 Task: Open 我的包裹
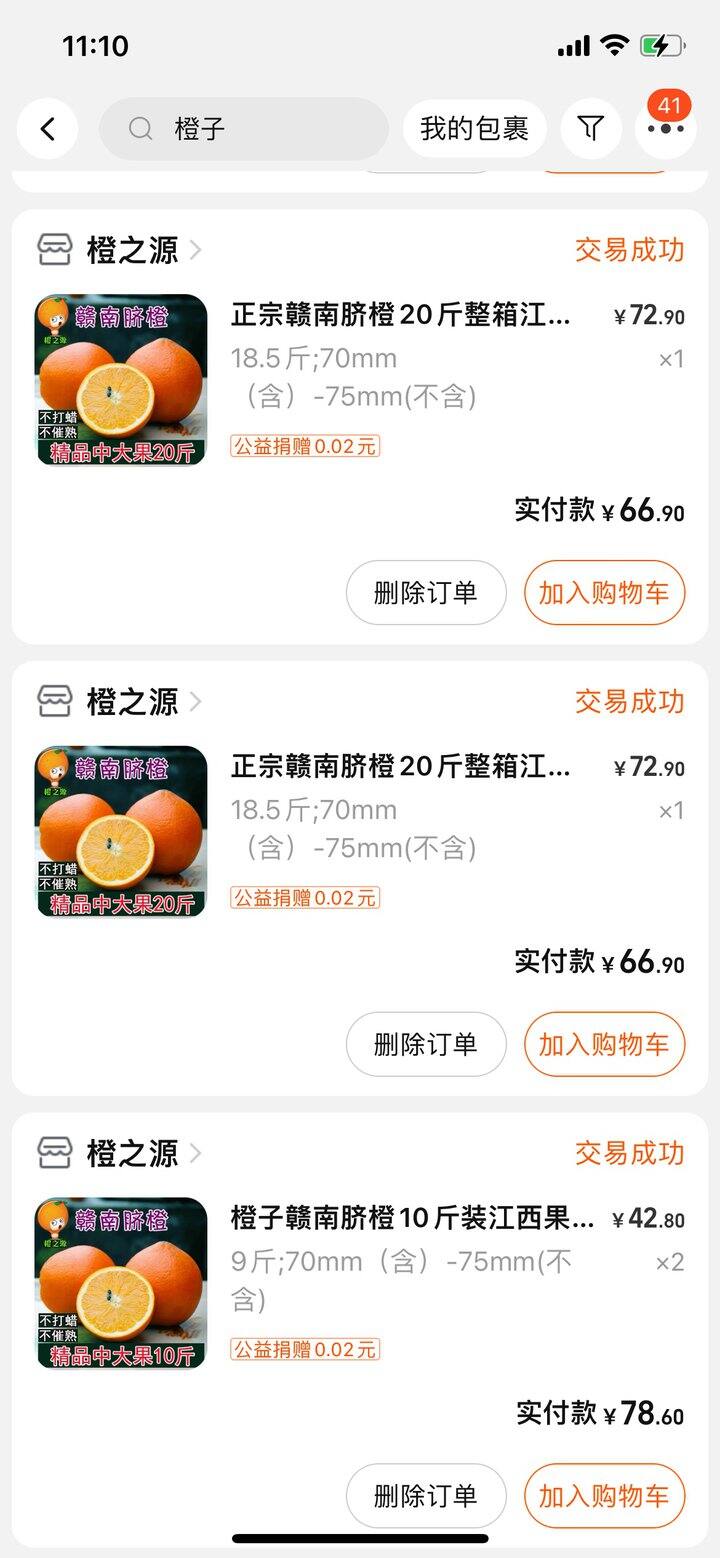[475, 129]
